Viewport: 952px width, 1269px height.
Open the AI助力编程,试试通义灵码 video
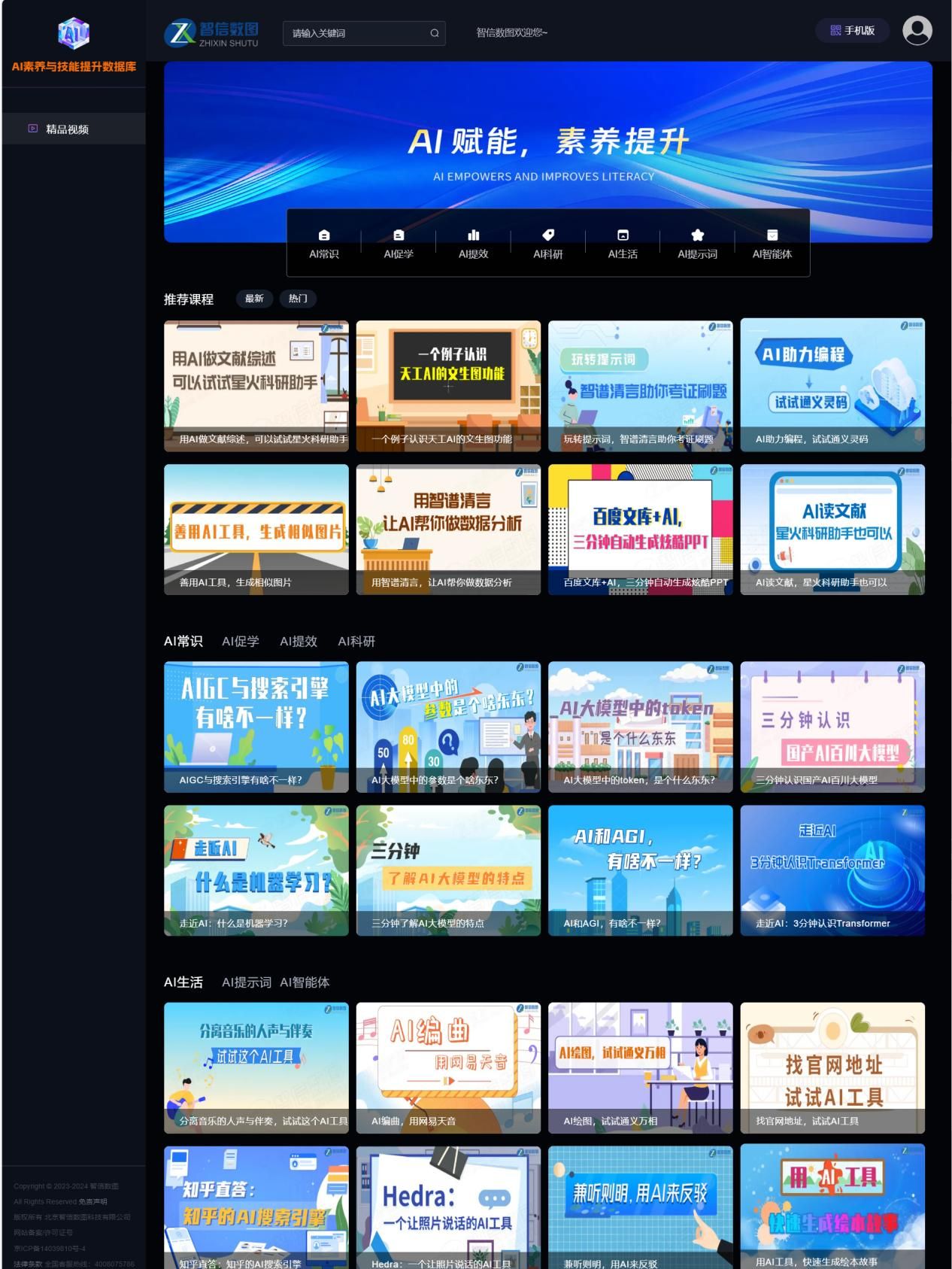832,386
